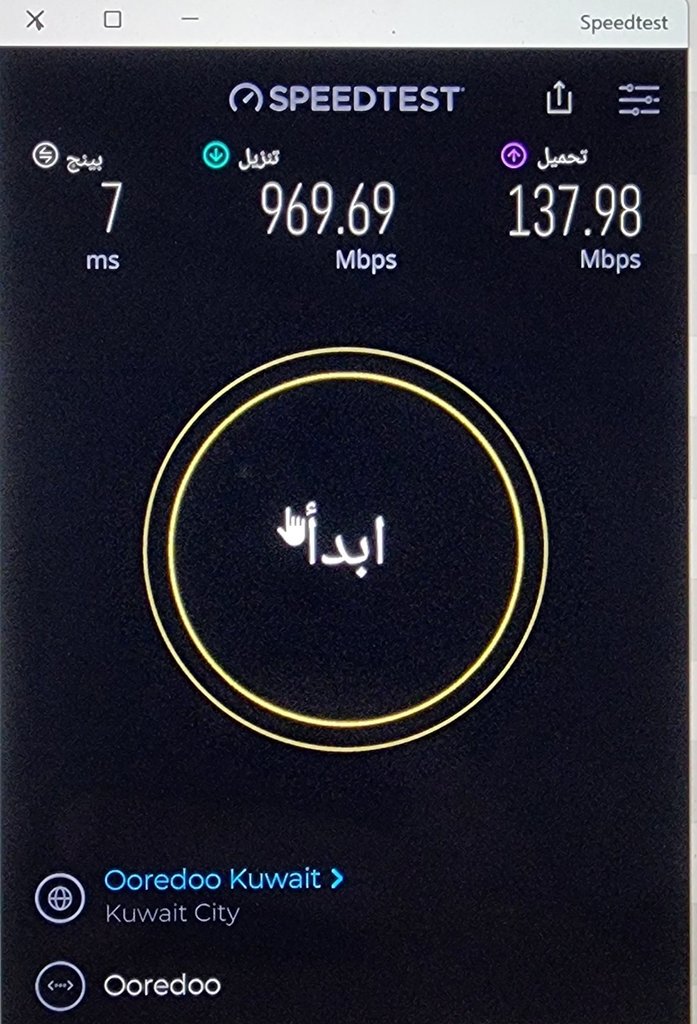The width and height of the screenshot is (697, 1024).
Task: Maximize the Speedtest window
Action: [x=112, y=20]
